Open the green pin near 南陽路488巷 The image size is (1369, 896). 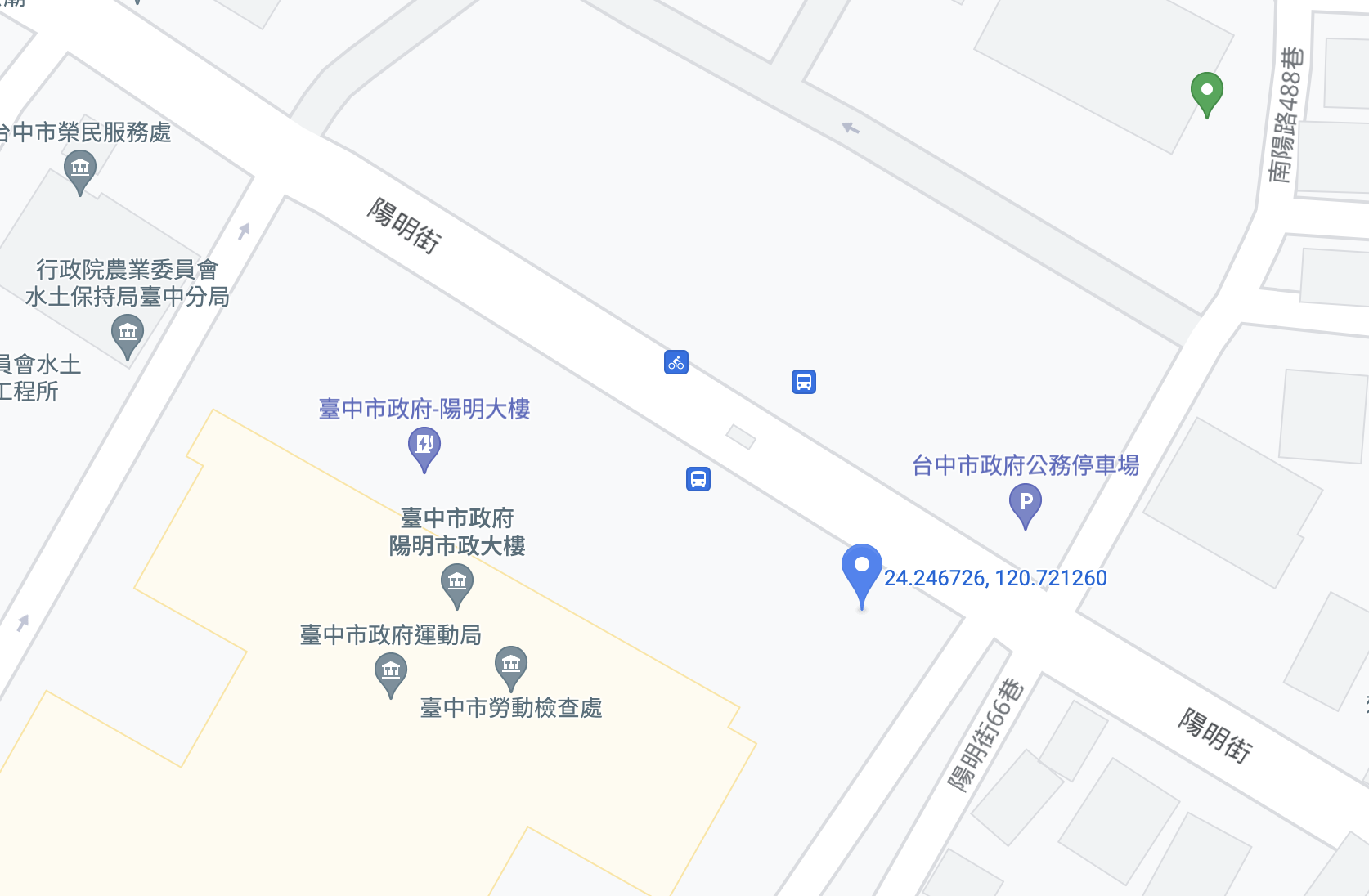tap(1206, 92)
